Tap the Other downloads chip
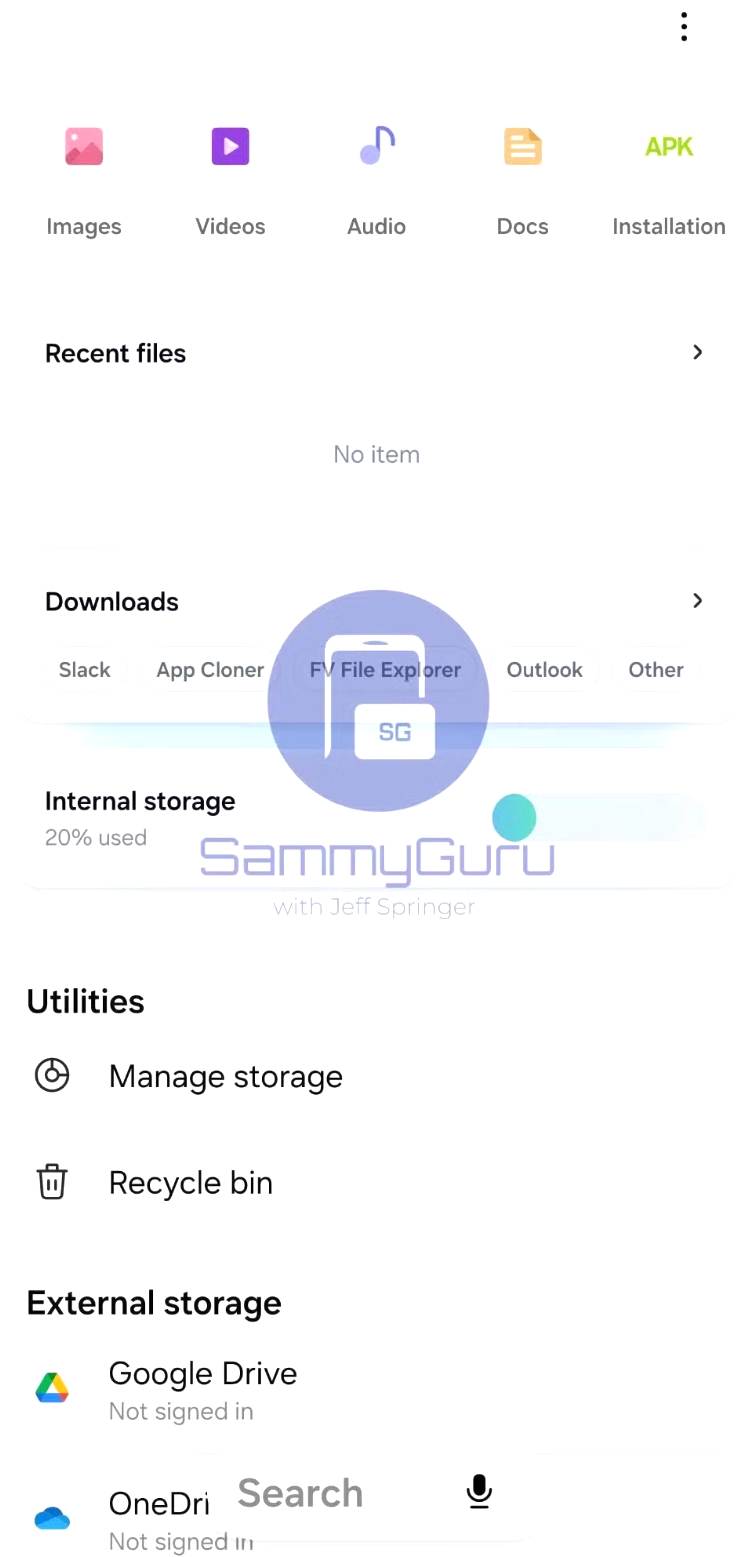The image size is (756, 1557). [x=656, y=670]
